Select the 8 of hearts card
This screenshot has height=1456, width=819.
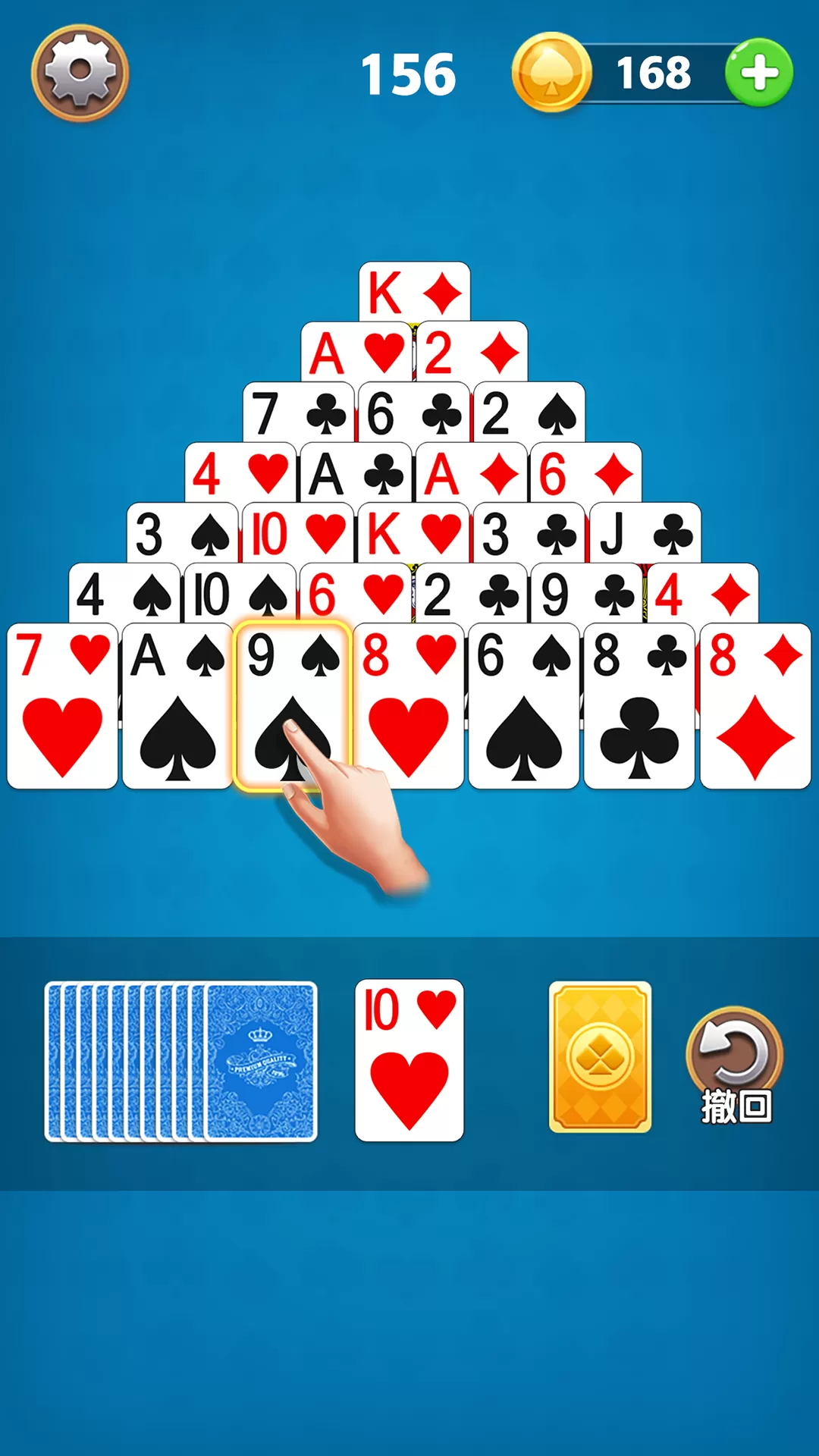click(408, 705)
